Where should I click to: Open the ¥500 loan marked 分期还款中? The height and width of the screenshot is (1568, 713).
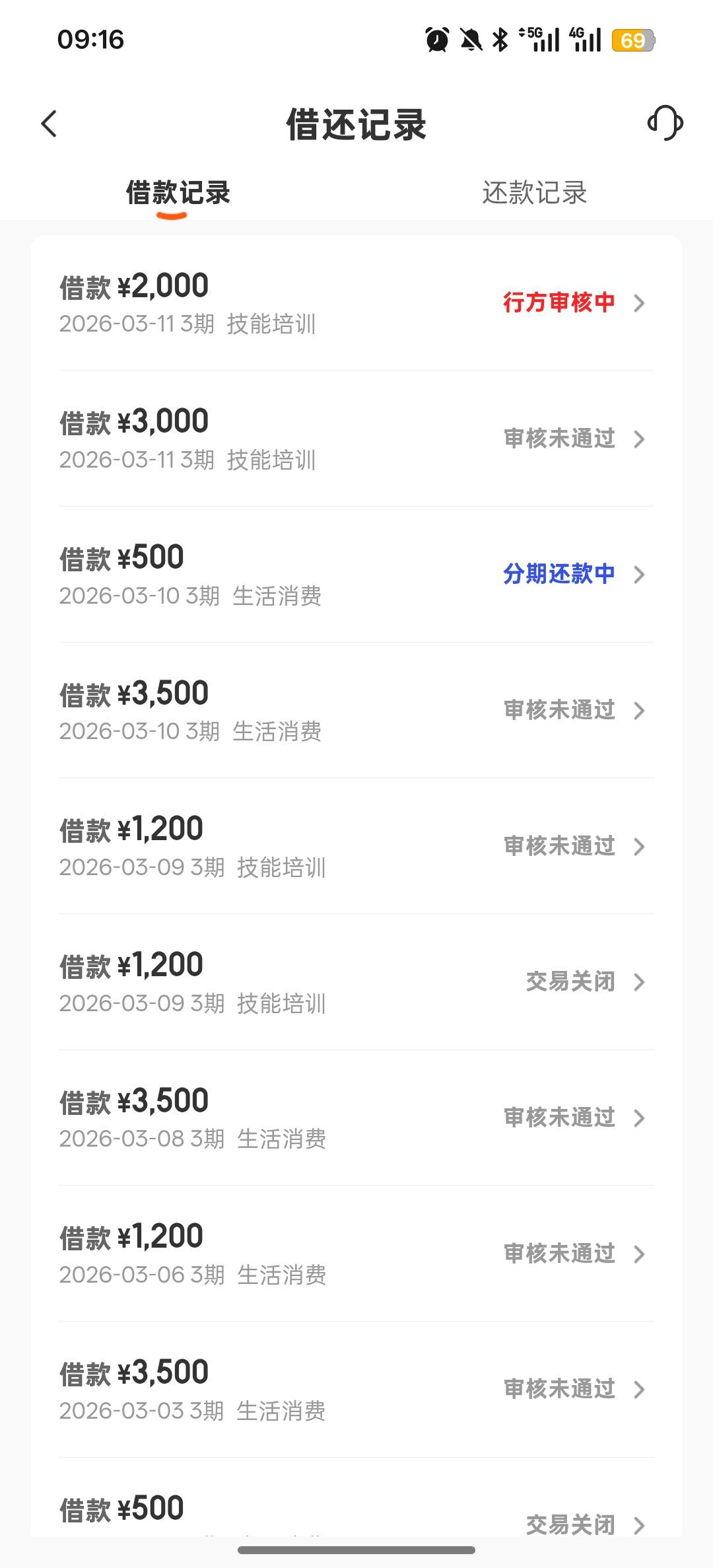point(356,575)
